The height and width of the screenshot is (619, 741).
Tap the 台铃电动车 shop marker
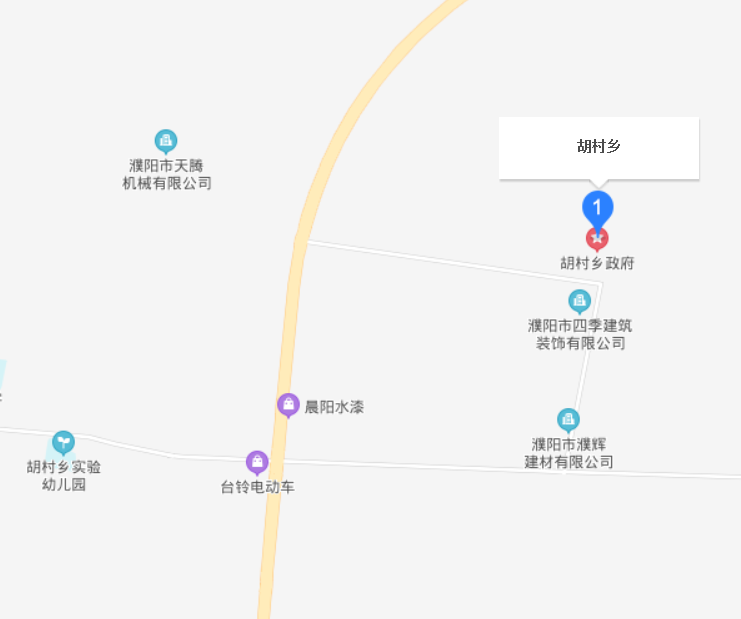pyautogui.click(x=257, y=462)
